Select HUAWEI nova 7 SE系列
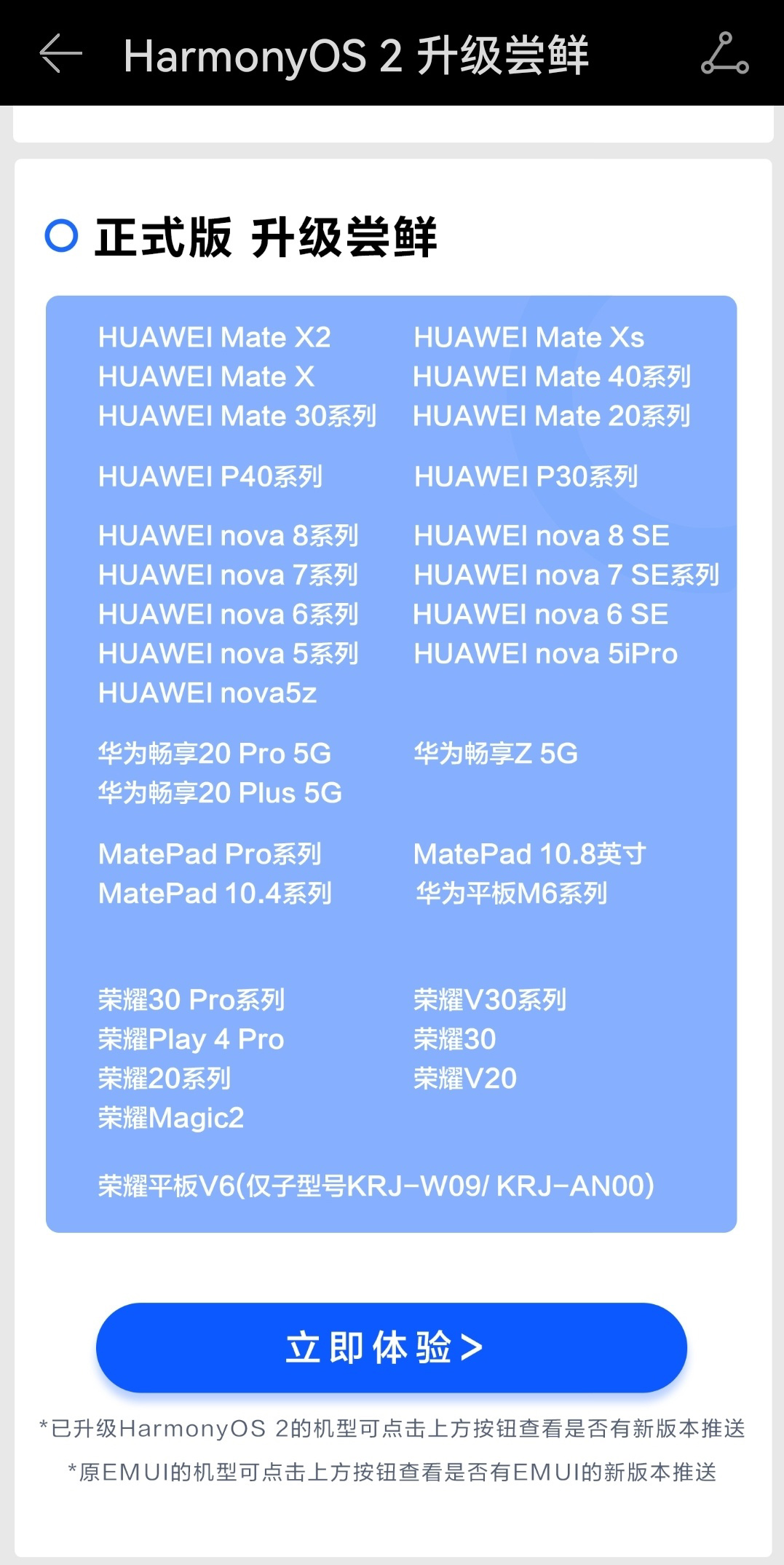Image resolution: width=784 pixels, height=1565 pixels. (566, 575)
